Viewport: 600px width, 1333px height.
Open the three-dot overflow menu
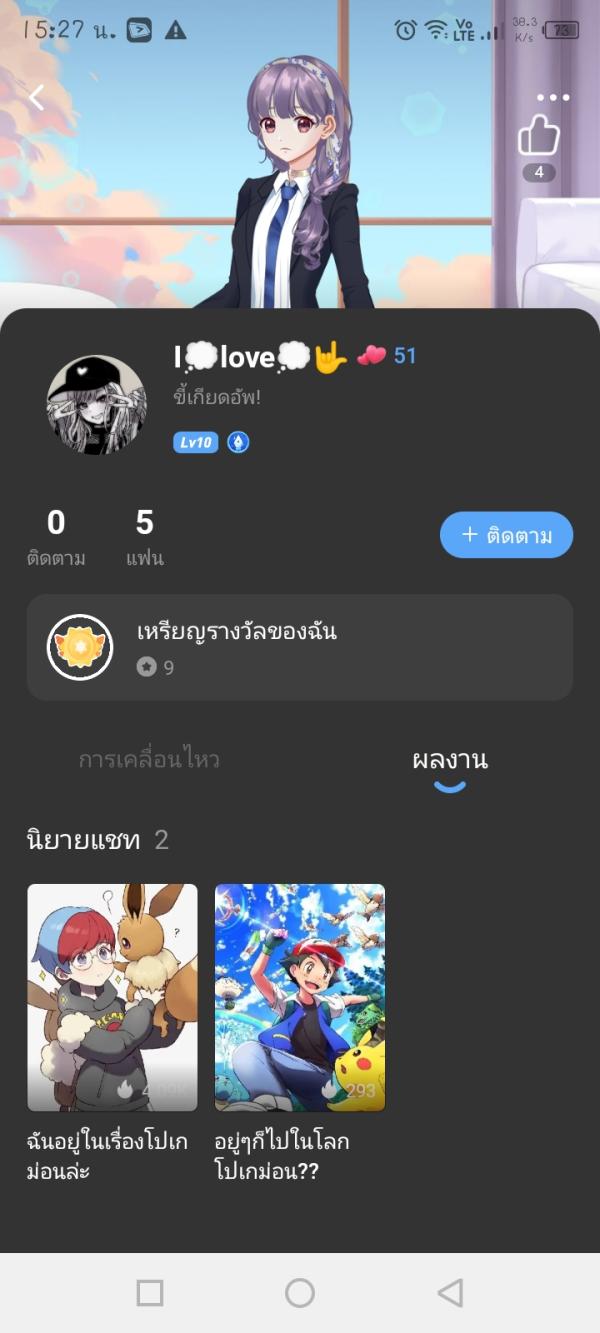pos(552,98)
